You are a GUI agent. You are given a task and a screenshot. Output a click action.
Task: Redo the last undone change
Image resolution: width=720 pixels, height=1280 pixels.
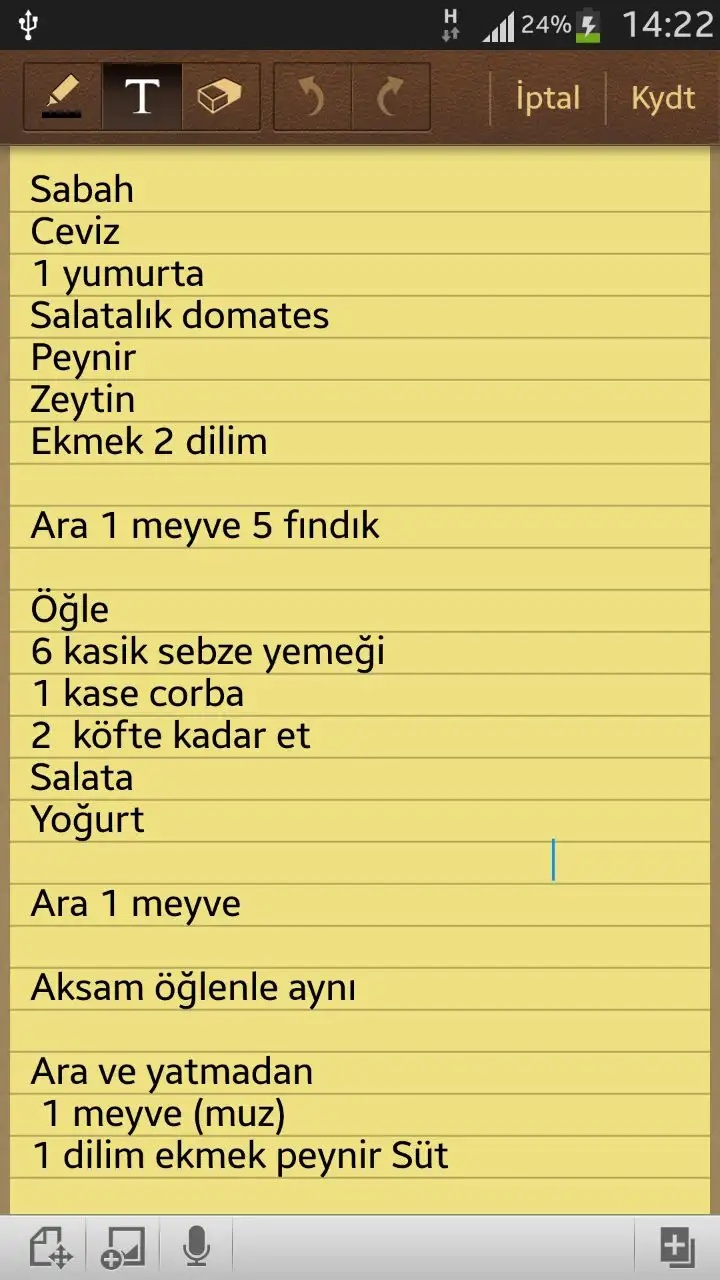(391, 97)
